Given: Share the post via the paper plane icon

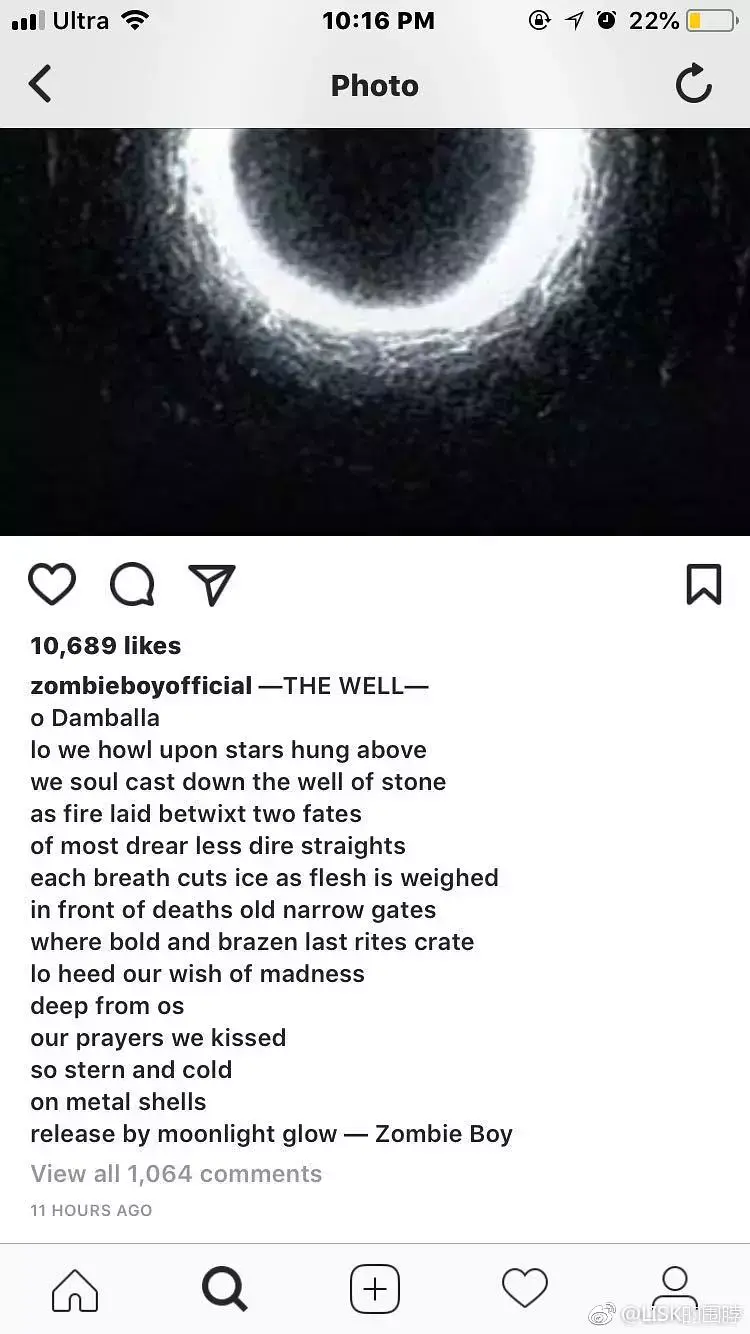Looking at the screenshot, I should click(212, 584).
